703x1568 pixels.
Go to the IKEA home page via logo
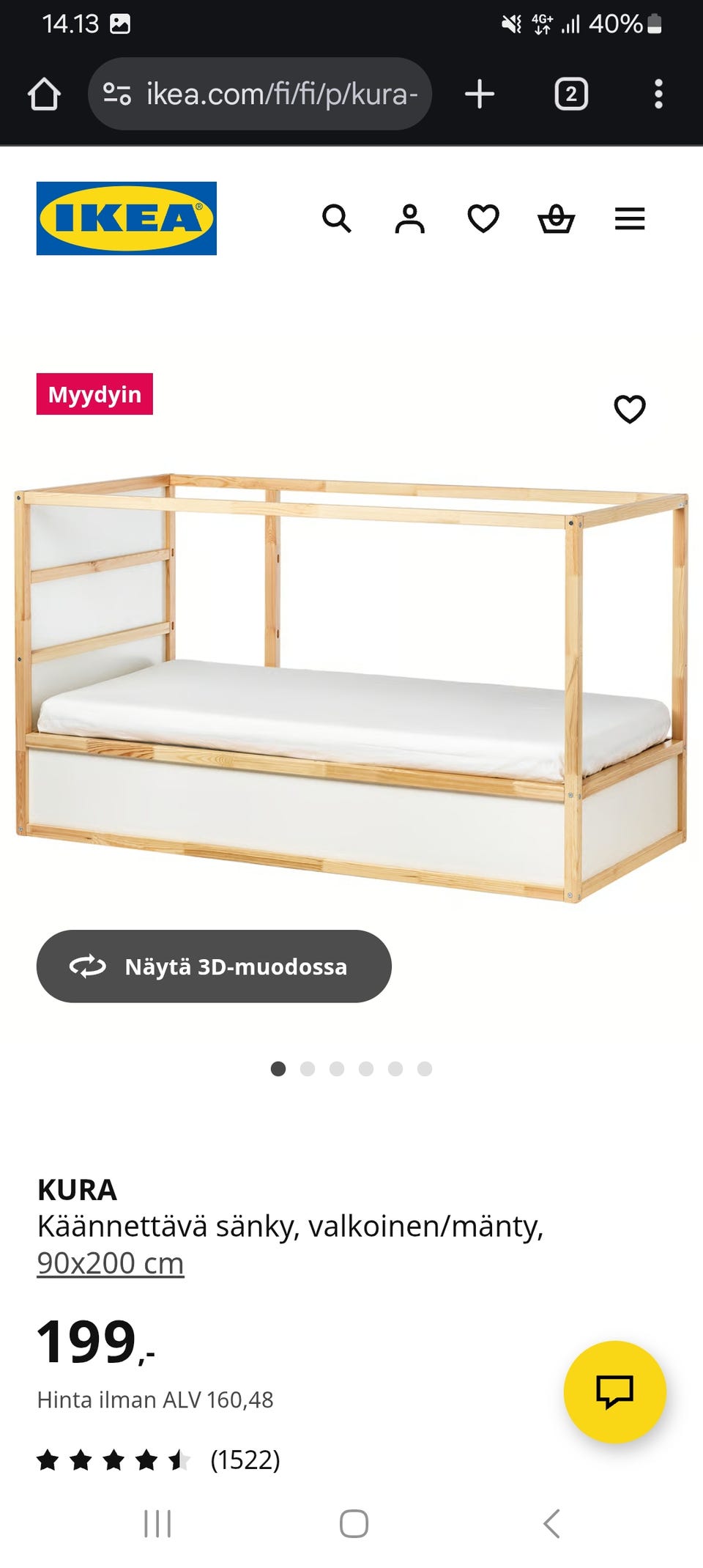point(127,218)
